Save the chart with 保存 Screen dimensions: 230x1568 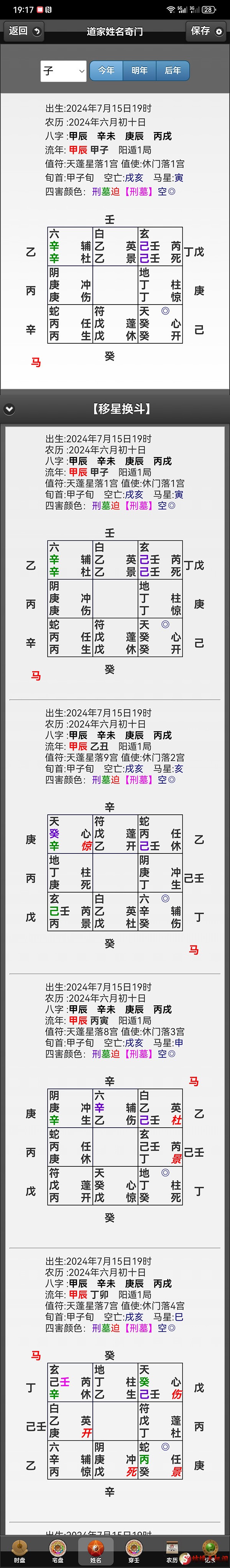coord(206,31)
